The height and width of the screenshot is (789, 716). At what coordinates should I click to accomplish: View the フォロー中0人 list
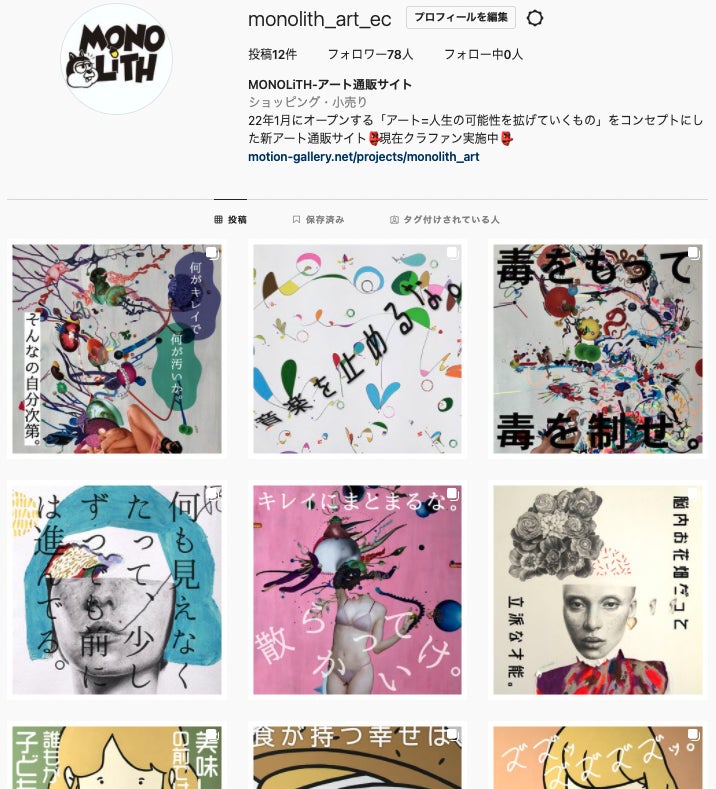pos(483,54)
